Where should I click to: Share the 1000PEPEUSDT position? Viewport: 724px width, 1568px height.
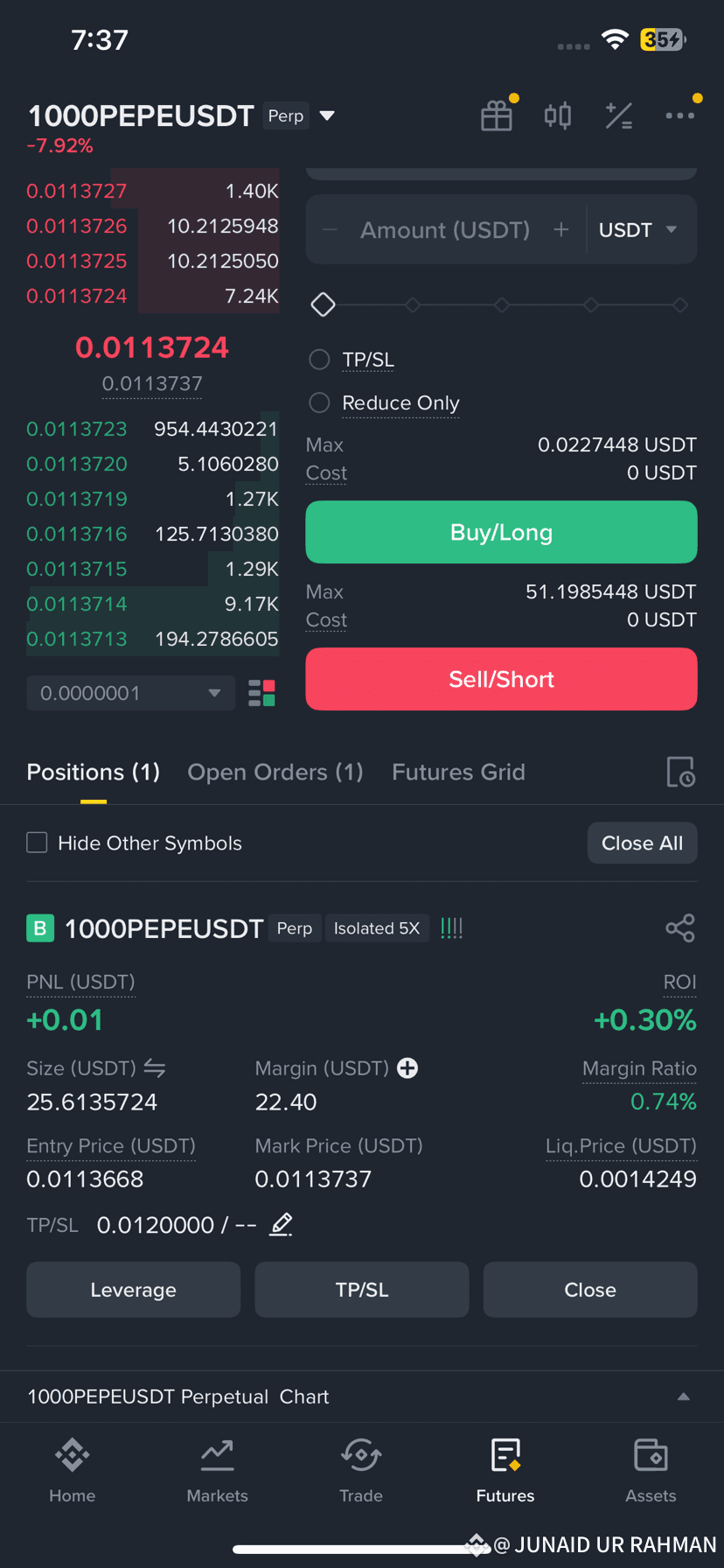tap(679, 927)
